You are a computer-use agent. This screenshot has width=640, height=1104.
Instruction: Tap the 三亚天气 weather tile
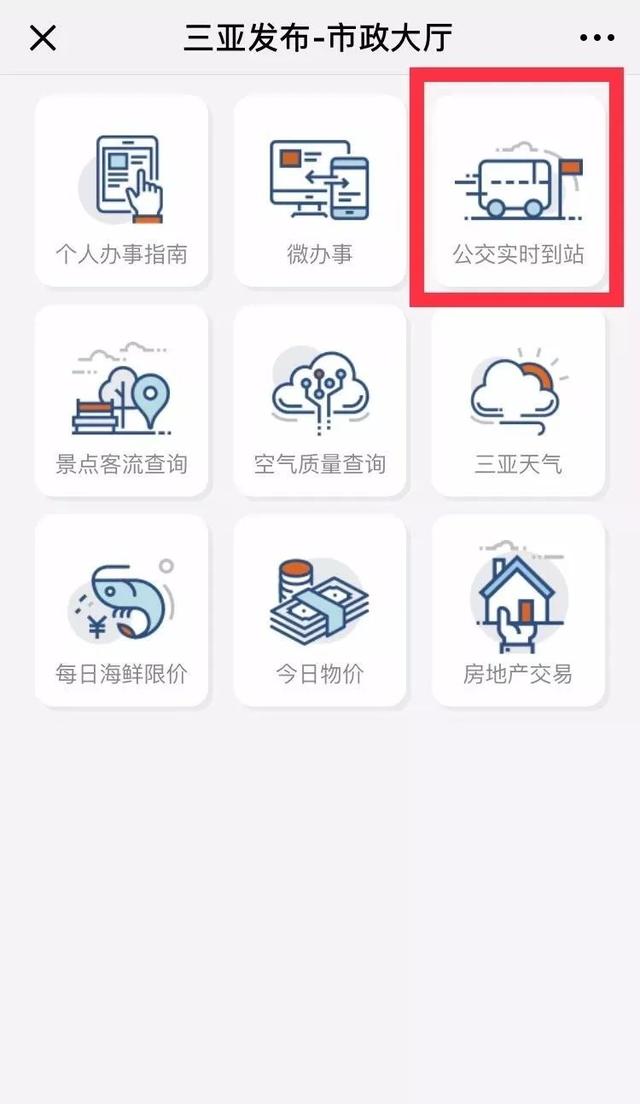518,401
